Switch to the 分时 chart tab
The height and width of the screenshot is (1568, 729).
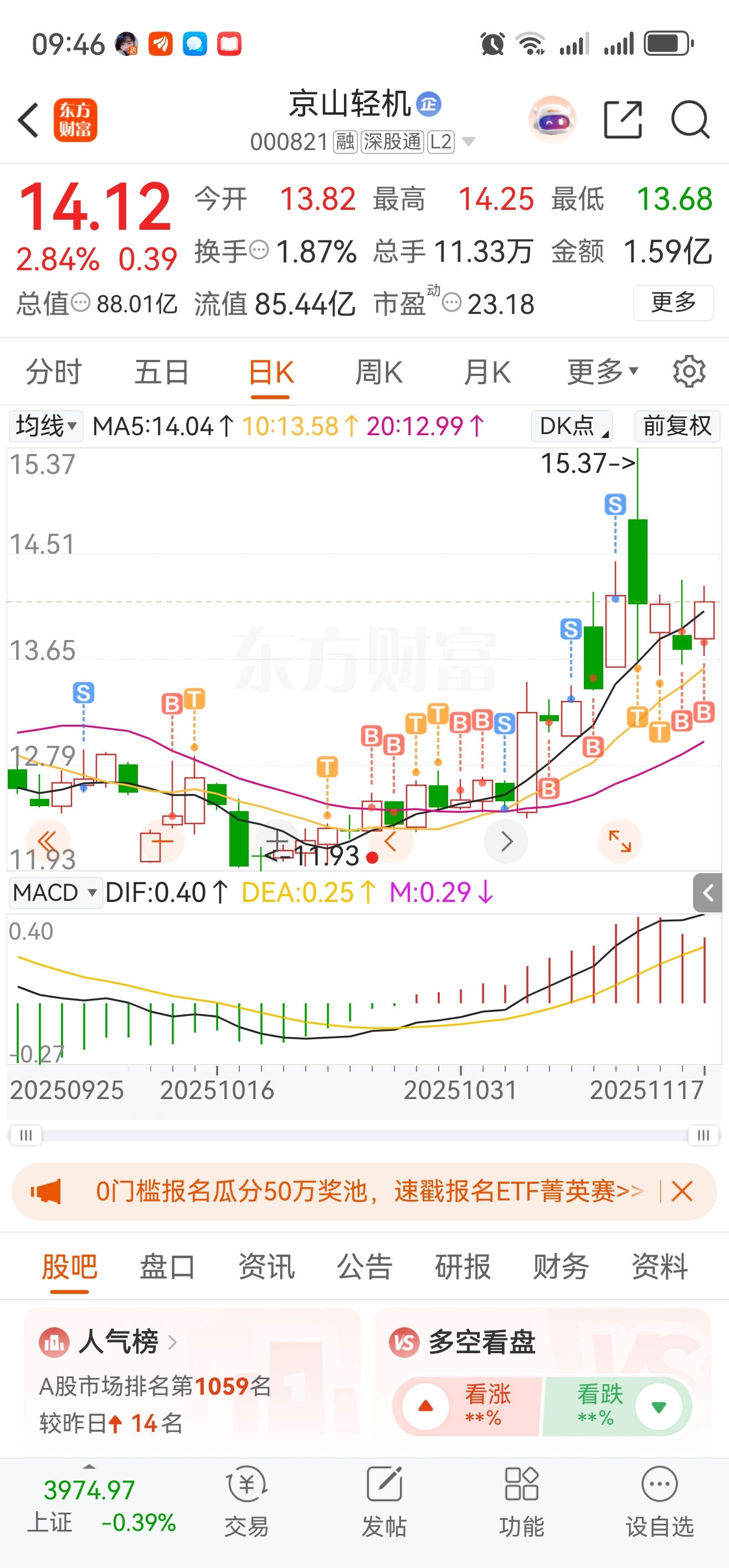54,372
